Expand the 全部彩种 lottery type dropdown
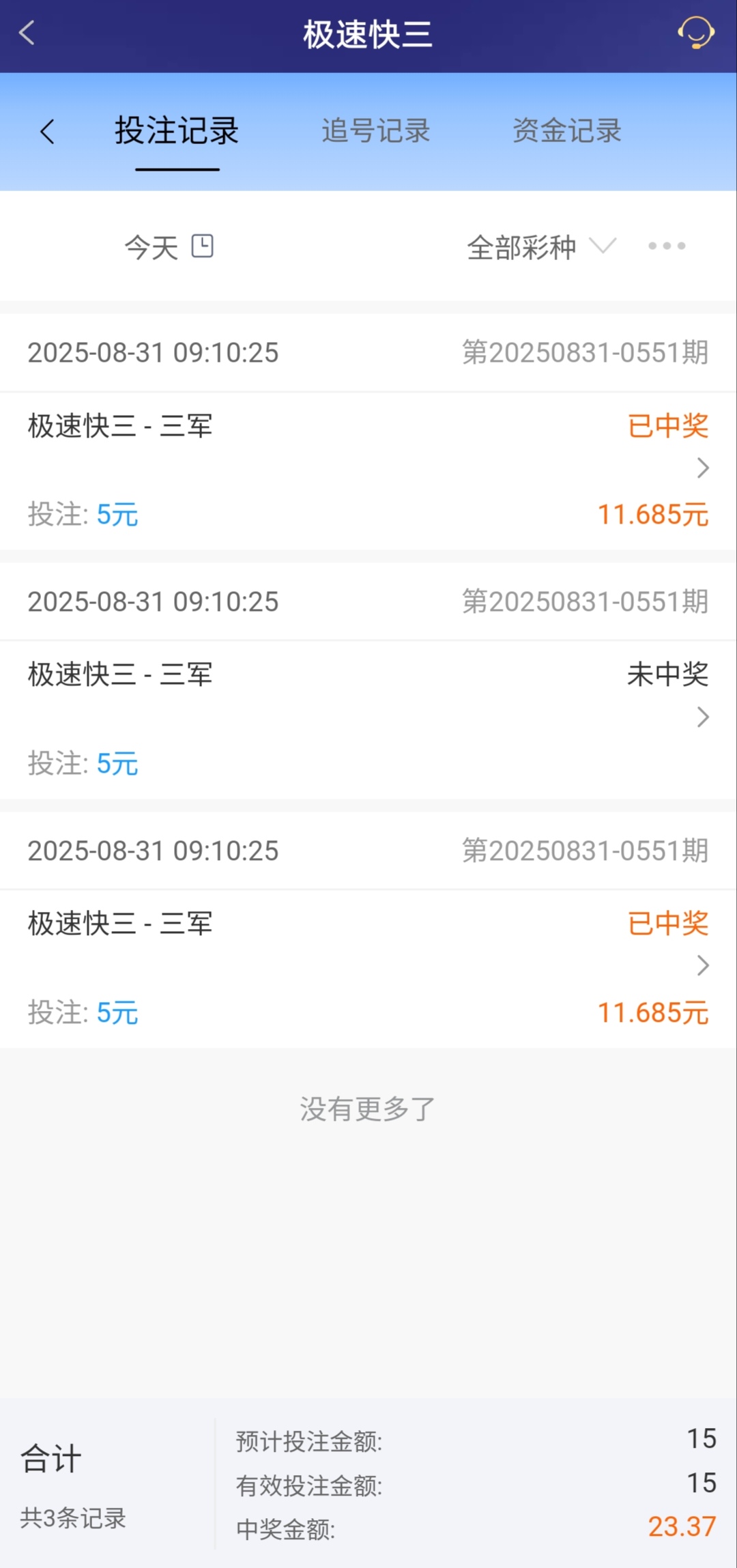 click(x=540, y=246)
